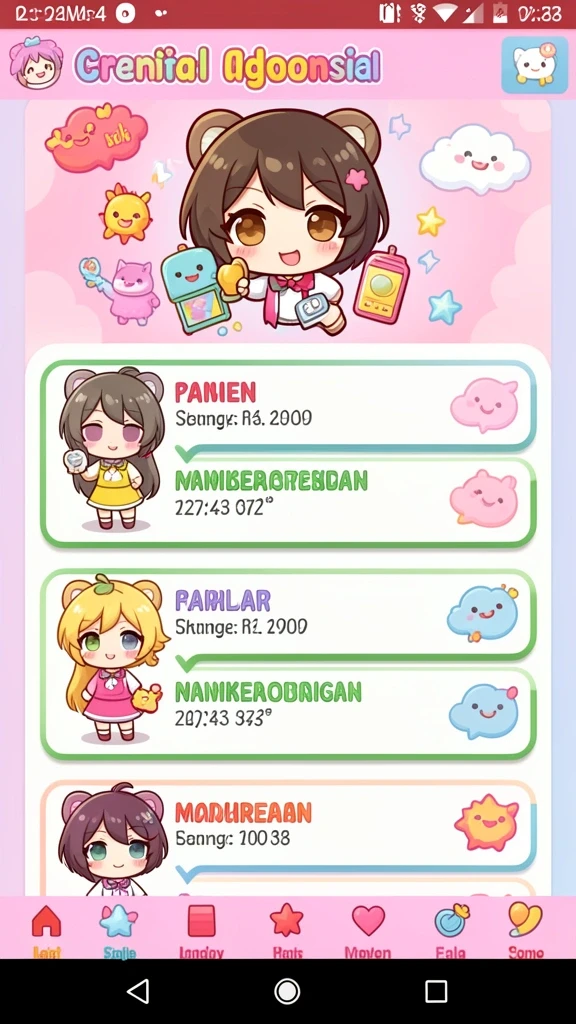Open the cat icon in the top bar

tap(535, 65)
